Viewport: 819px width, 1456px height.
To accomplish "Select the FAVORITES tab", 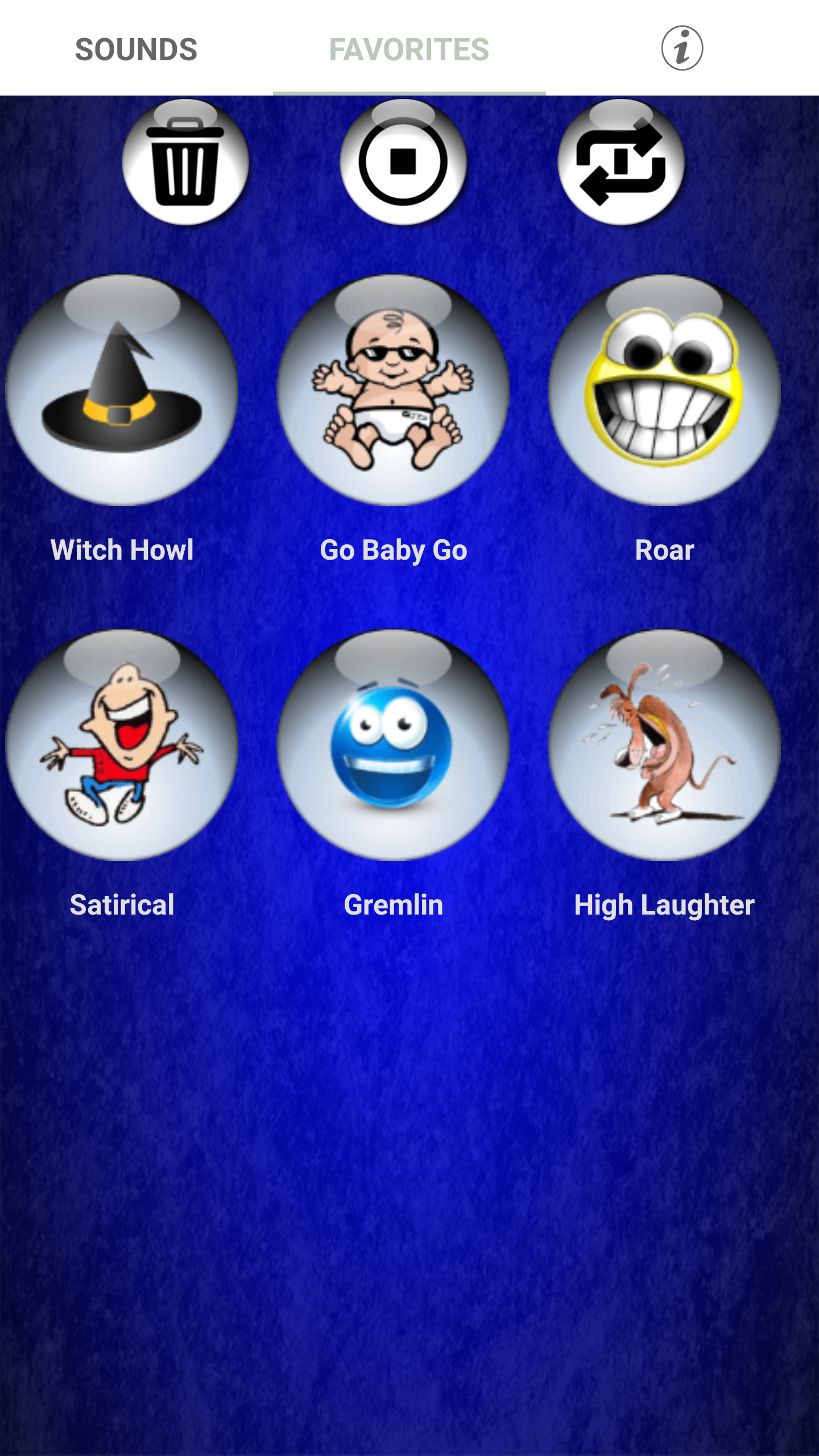I will pos(409,48).
